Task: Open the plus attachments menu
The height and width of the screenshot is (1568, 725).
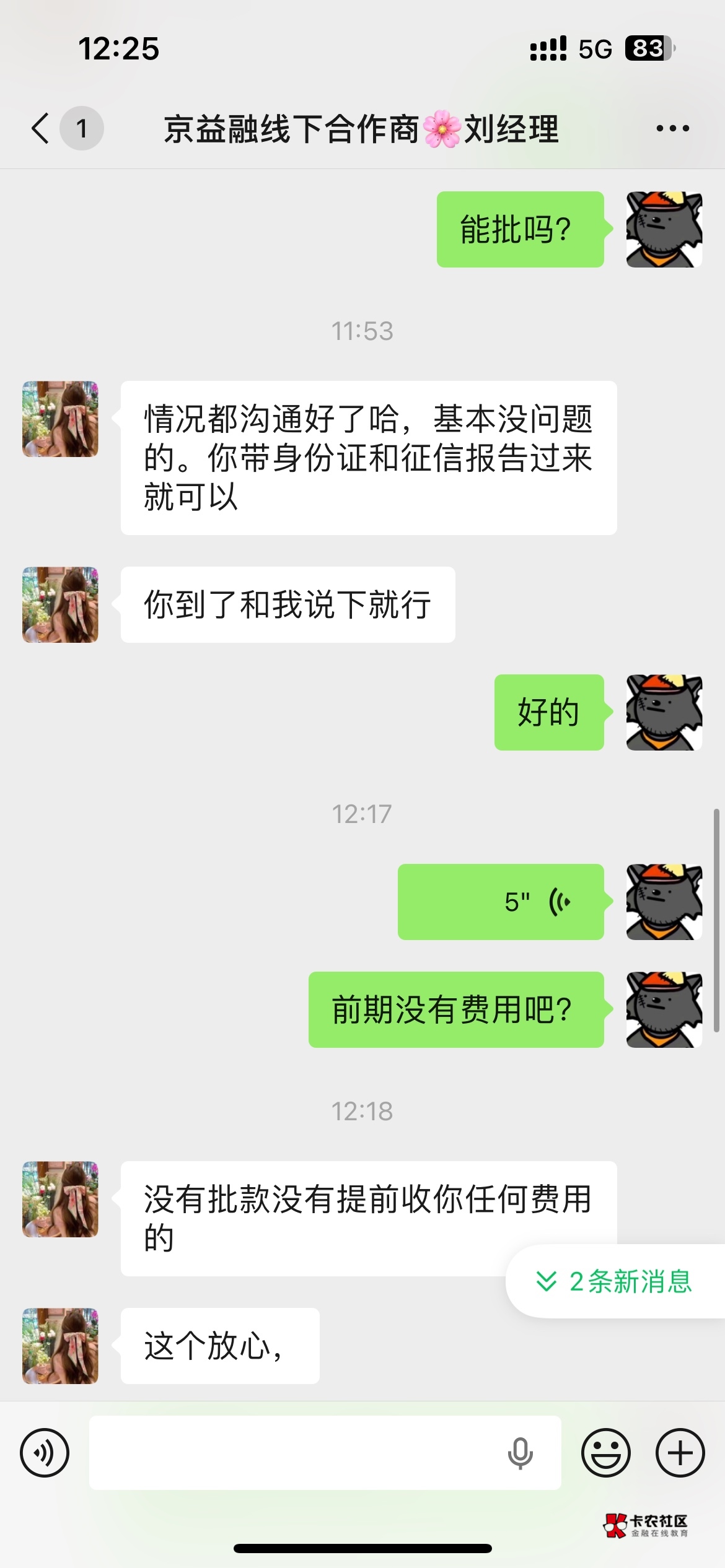Action: [x=680, y=1453]
